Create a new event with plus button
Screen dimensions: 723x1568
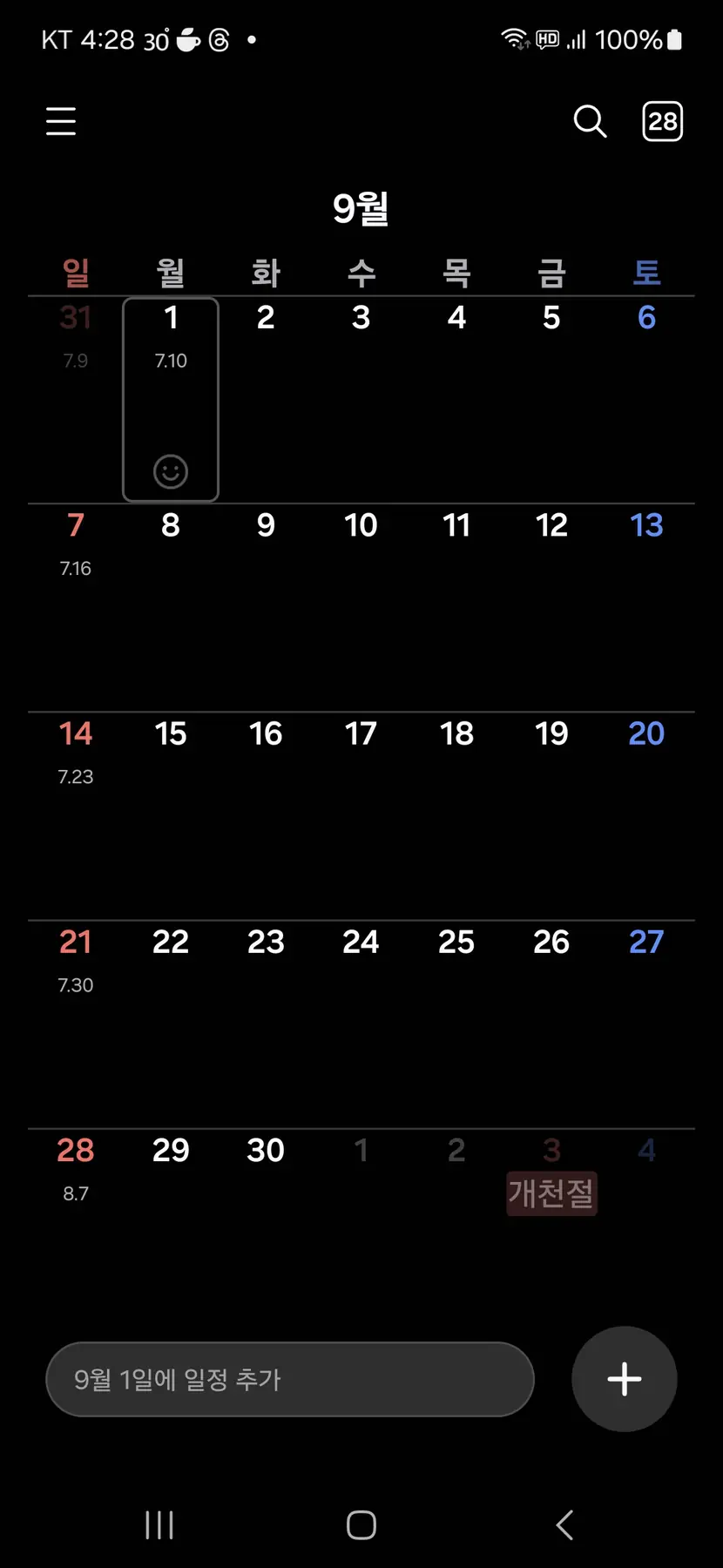pos(625,1379)
